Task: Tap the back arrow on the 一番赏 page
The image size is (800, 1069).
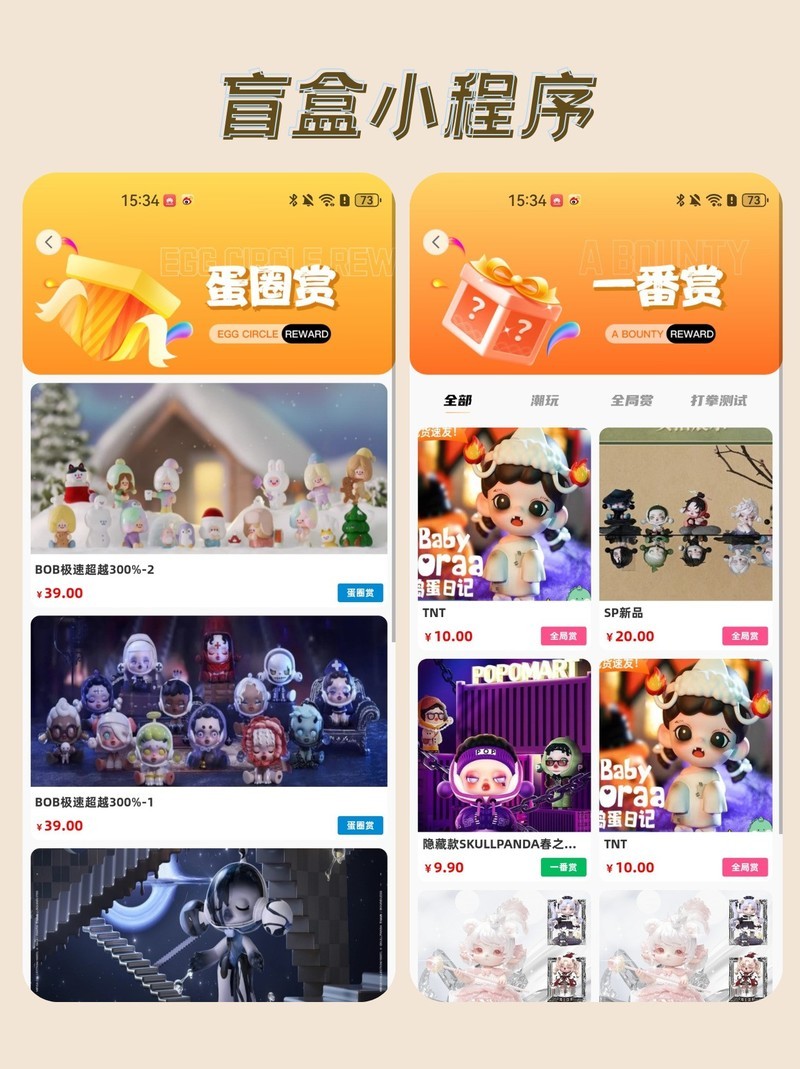Action: coord(434,241)
